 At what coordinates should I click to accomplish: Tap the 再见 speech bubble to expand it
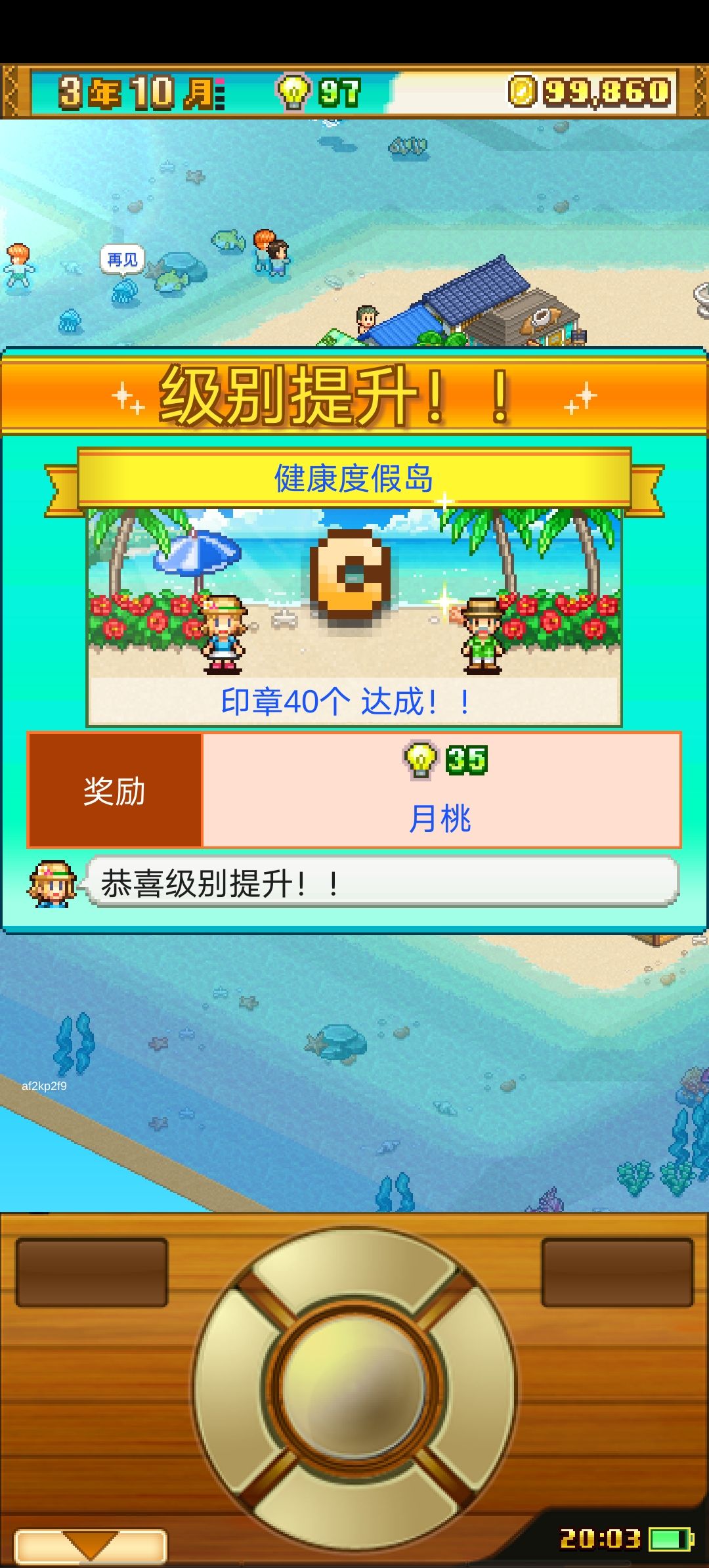point(121,259)
